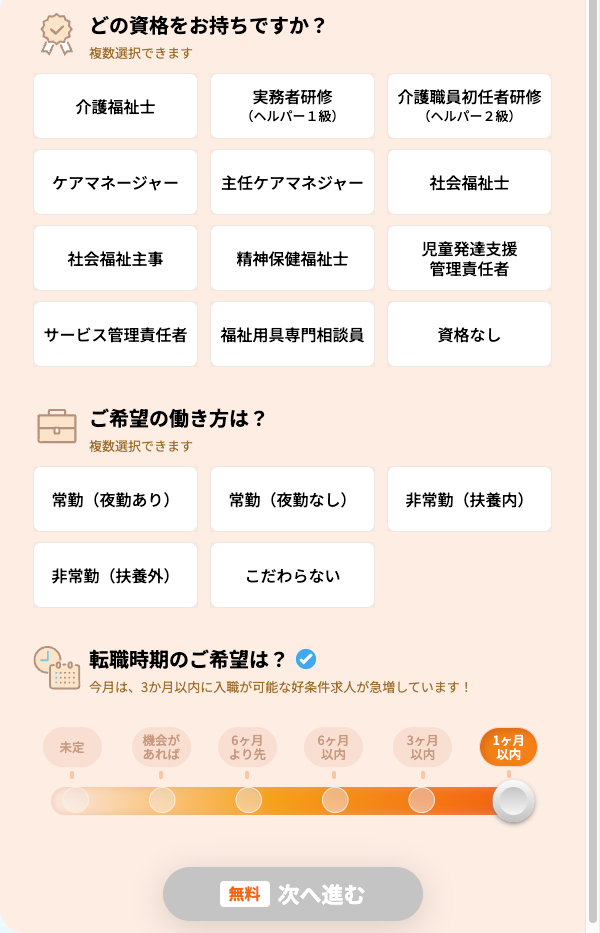
Task: Select 社会福祉士 qualification
Action: tap(469, 182)
